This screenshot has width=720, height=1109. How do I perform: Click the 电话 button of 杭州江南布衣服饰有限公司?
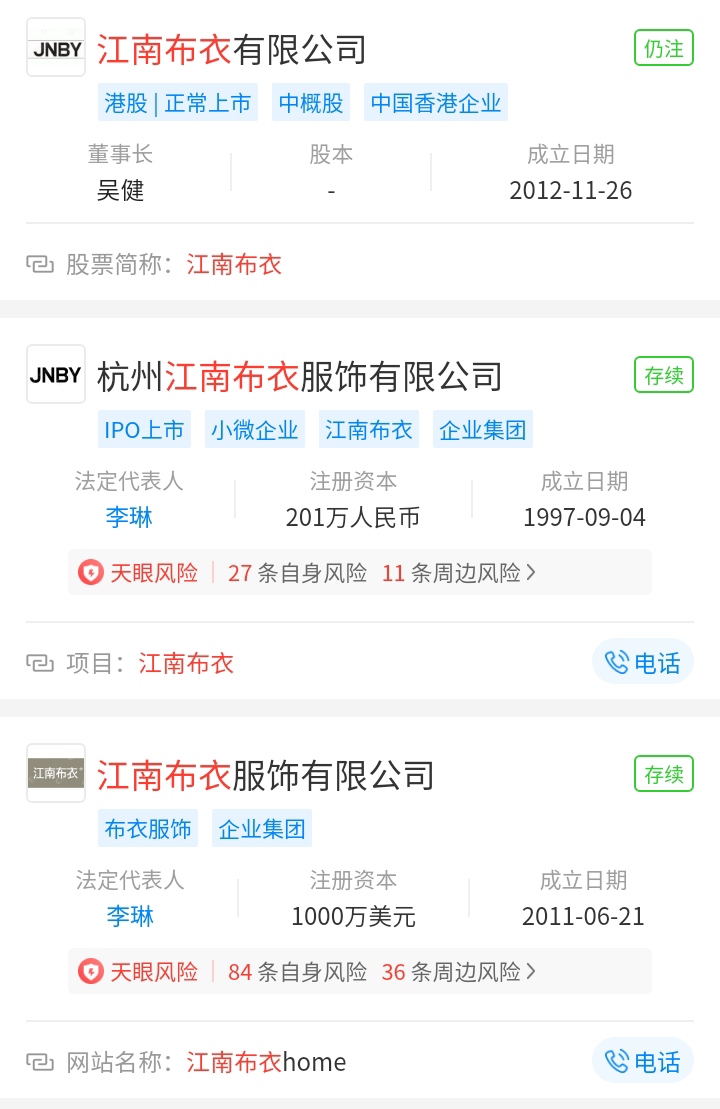642,661
